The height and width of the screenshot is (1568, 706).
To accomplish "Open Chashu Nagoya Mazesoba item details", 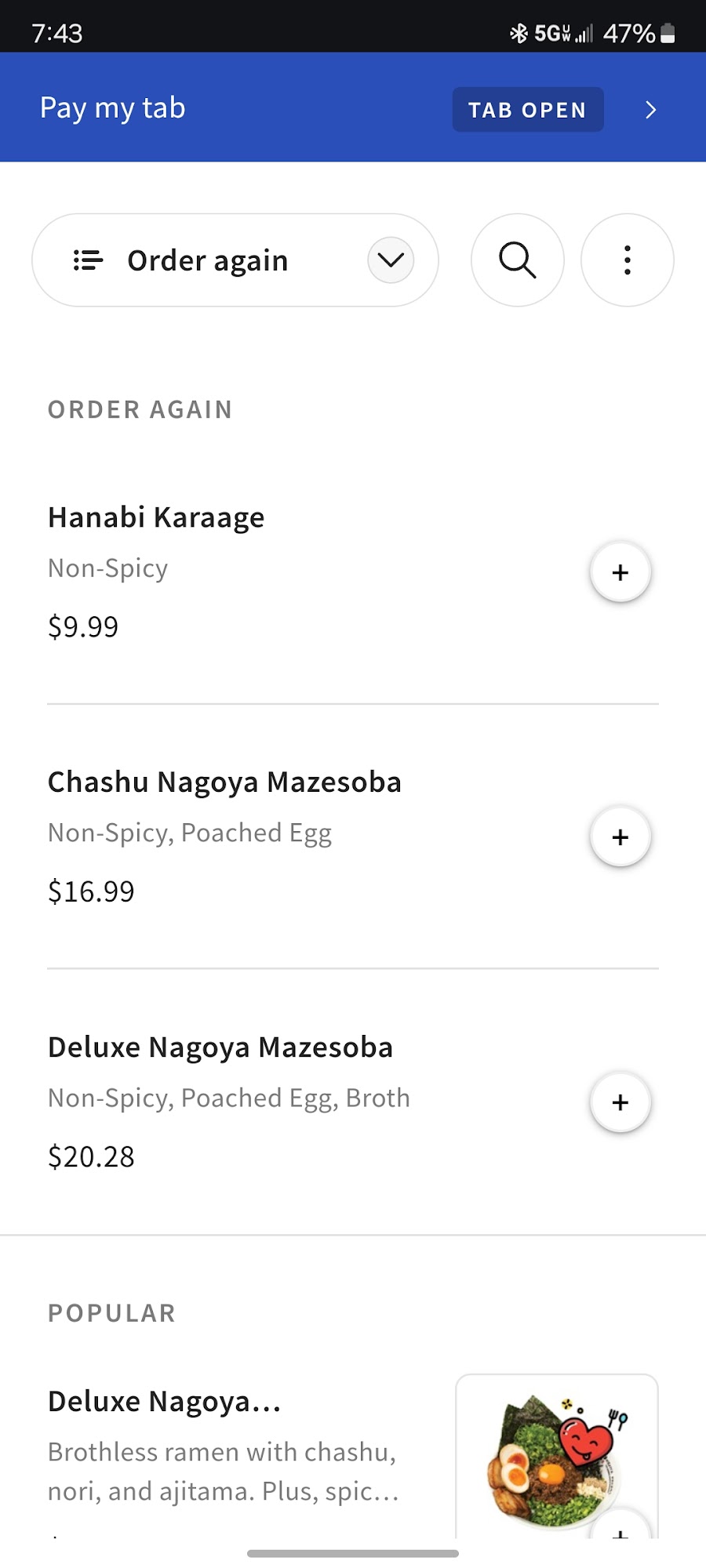I will (x=225, y=781).
